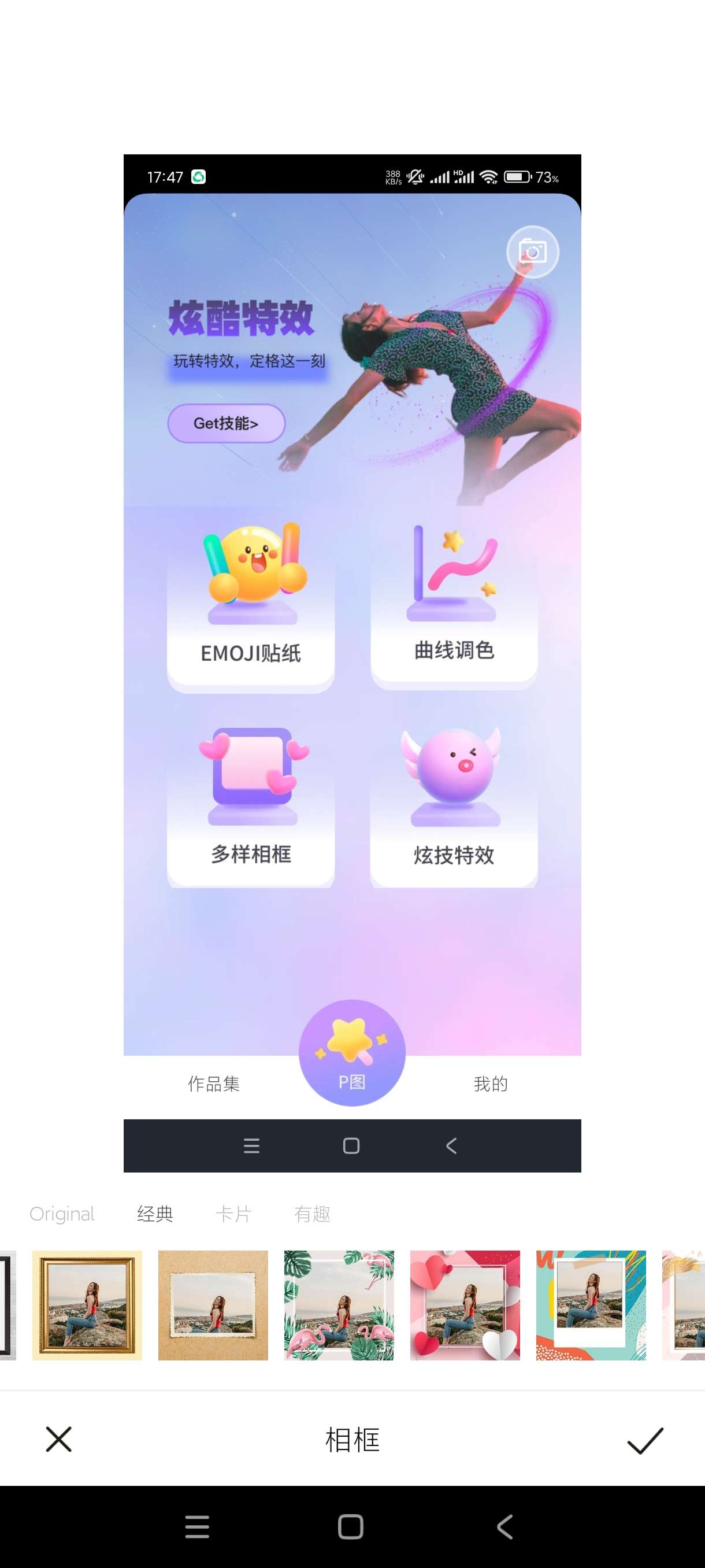The width and height of the screenshot is (705, 1568).
Task: Confirm the frame with the checkmark
Action: click(645, 1440)
